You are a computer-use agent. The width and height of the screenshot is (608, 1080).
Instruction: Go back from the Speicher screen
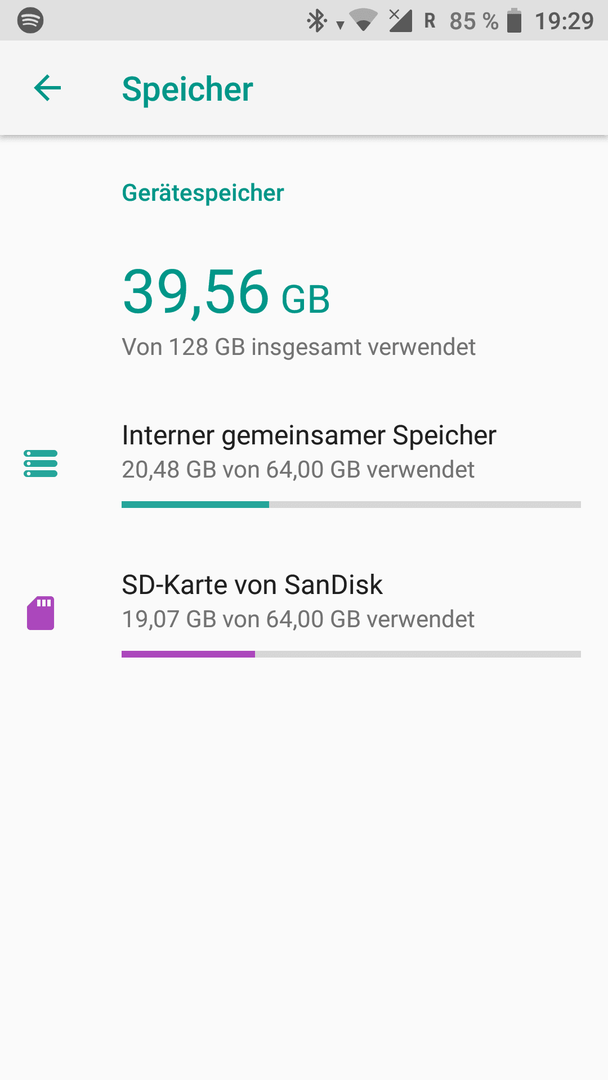[x=48, y=88]
